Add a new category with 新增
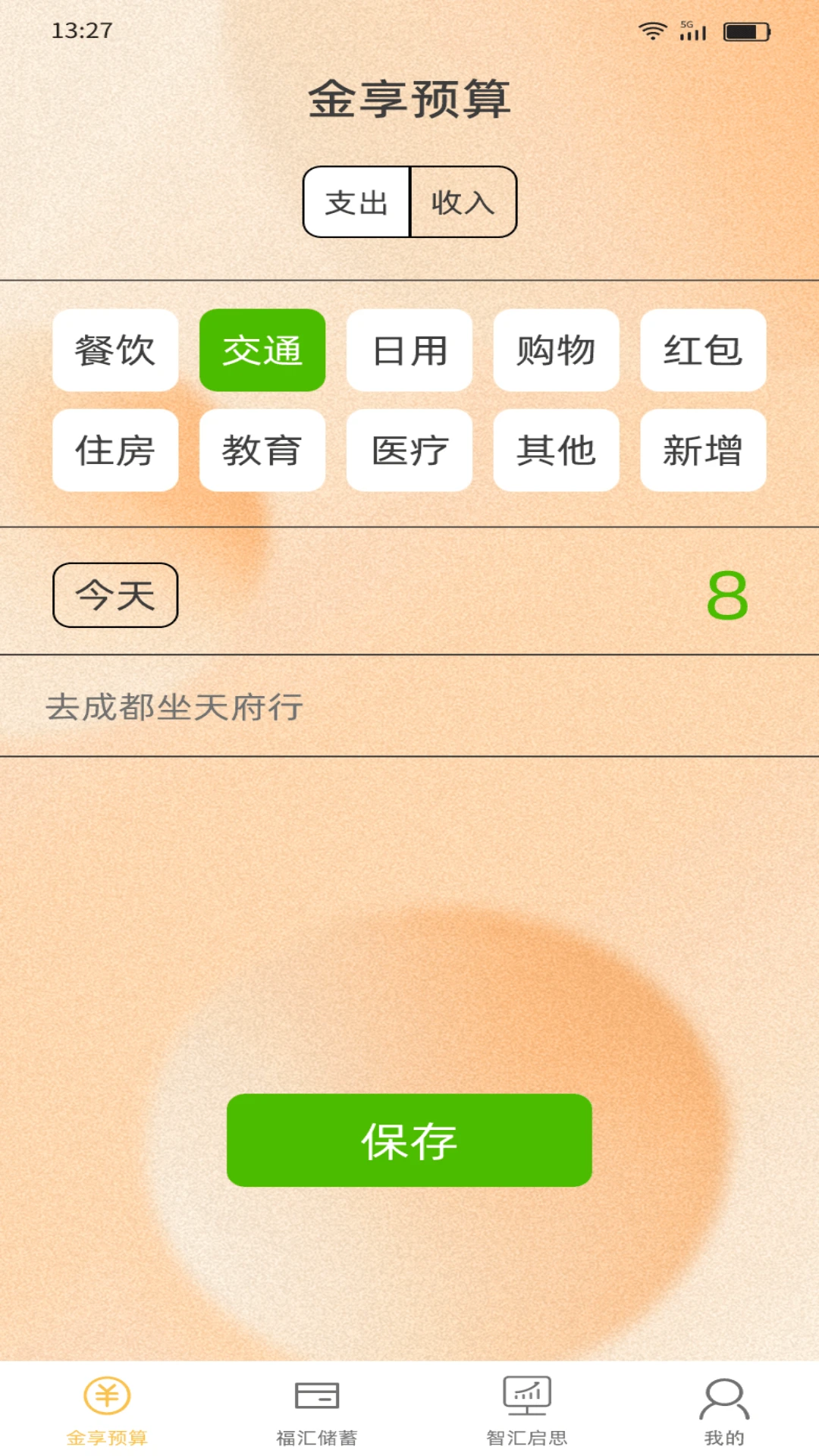819x1456 pixels. coord(703,450)
